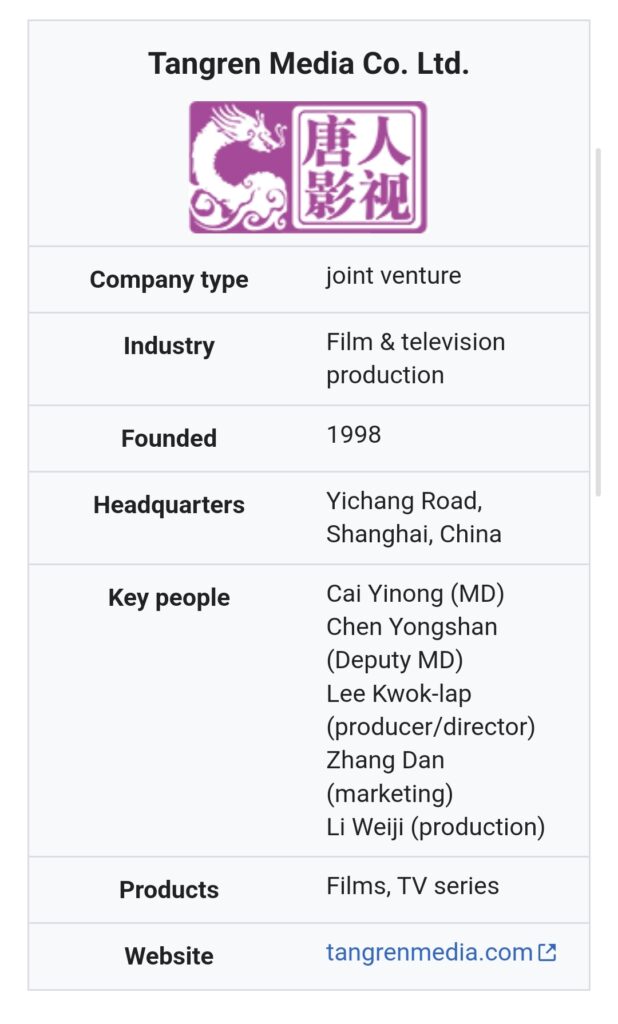The width and height of the screenshot is (618, 1024).
Task: Open the tangrenmedia.com website link
Action: click(x=429, y=953)
